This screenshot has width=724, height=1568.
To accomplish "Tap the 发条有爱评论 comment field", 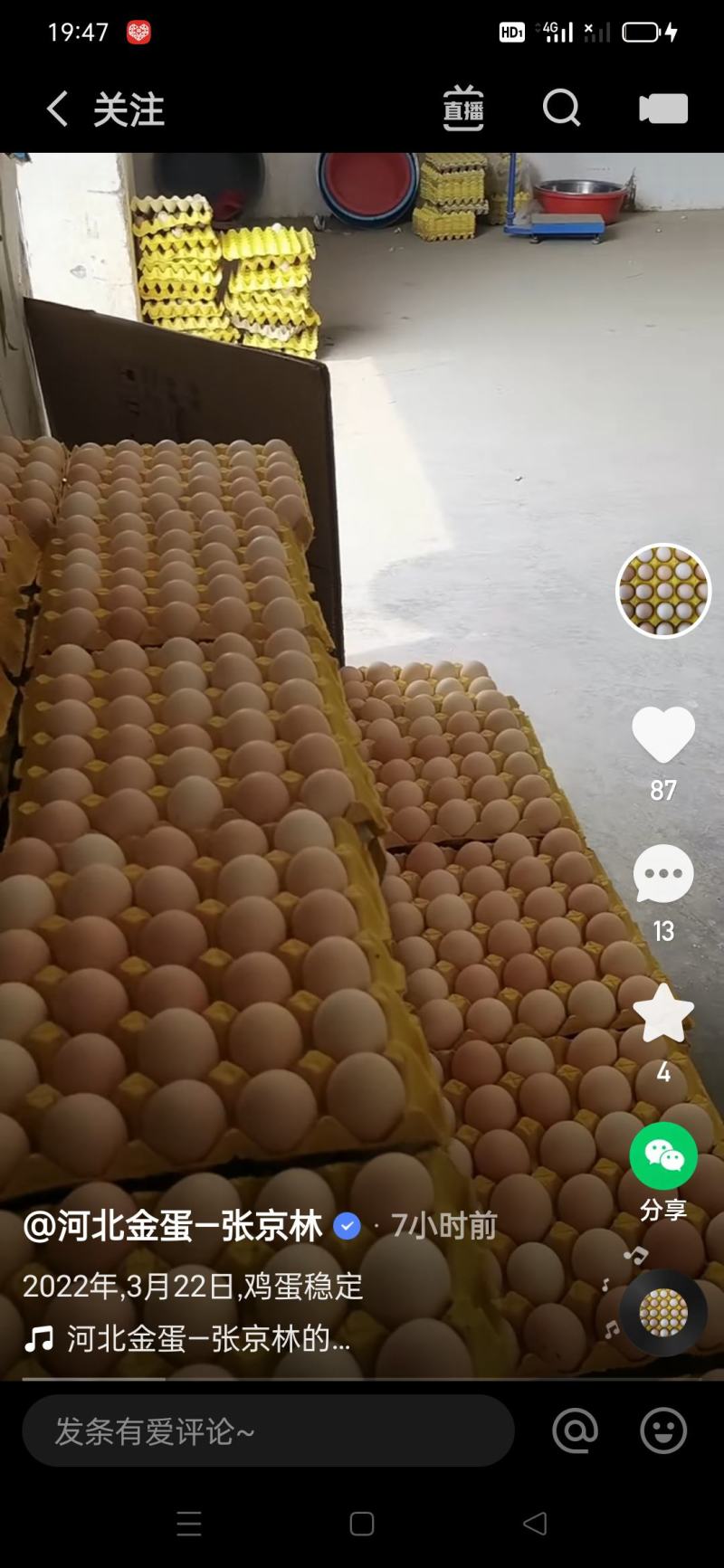I will pyautogui.click(x=268, y=1430).
